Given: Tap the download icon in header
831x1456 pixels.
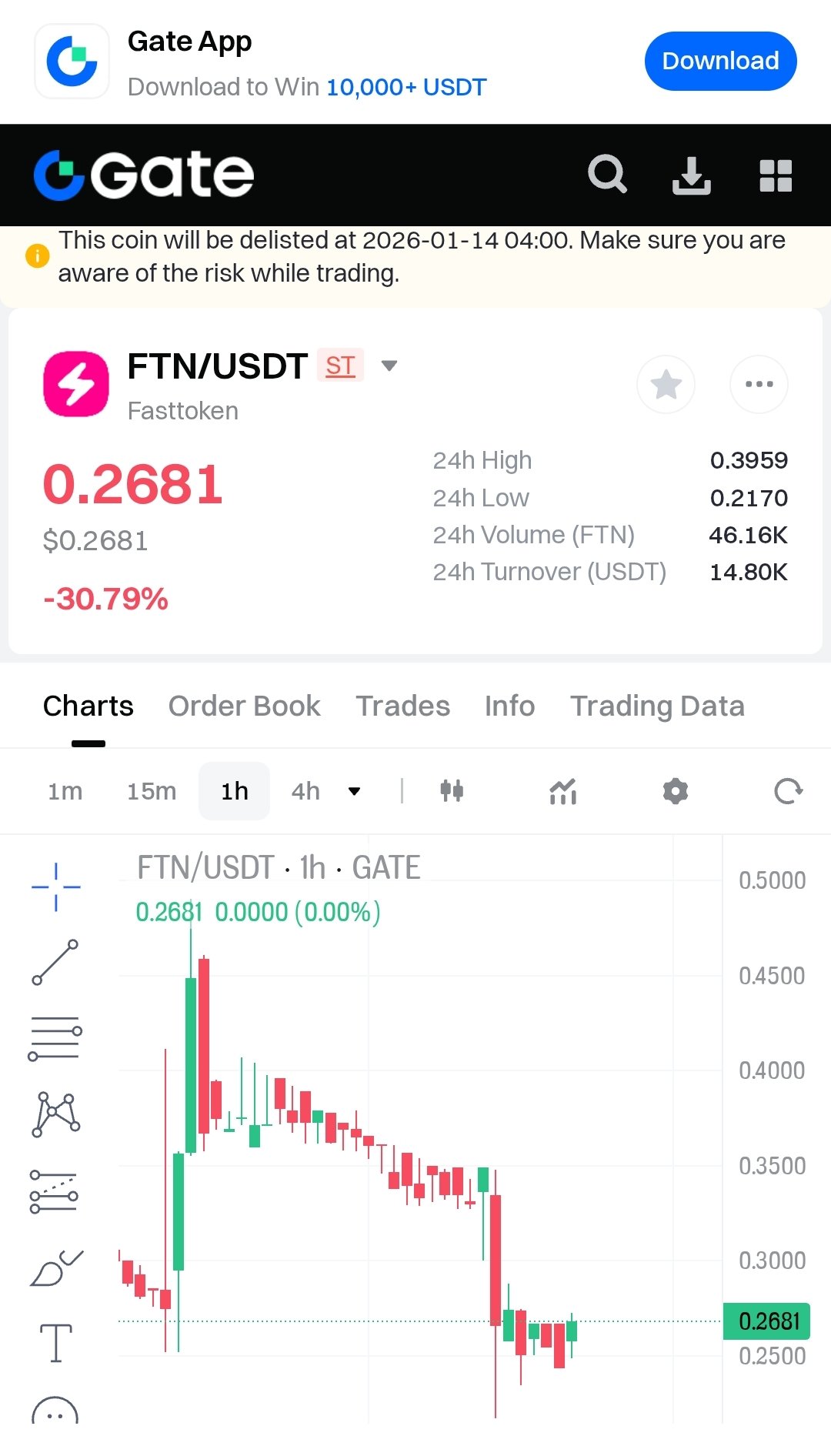Looking at the screenshot, I should click(x=691, y=175).
